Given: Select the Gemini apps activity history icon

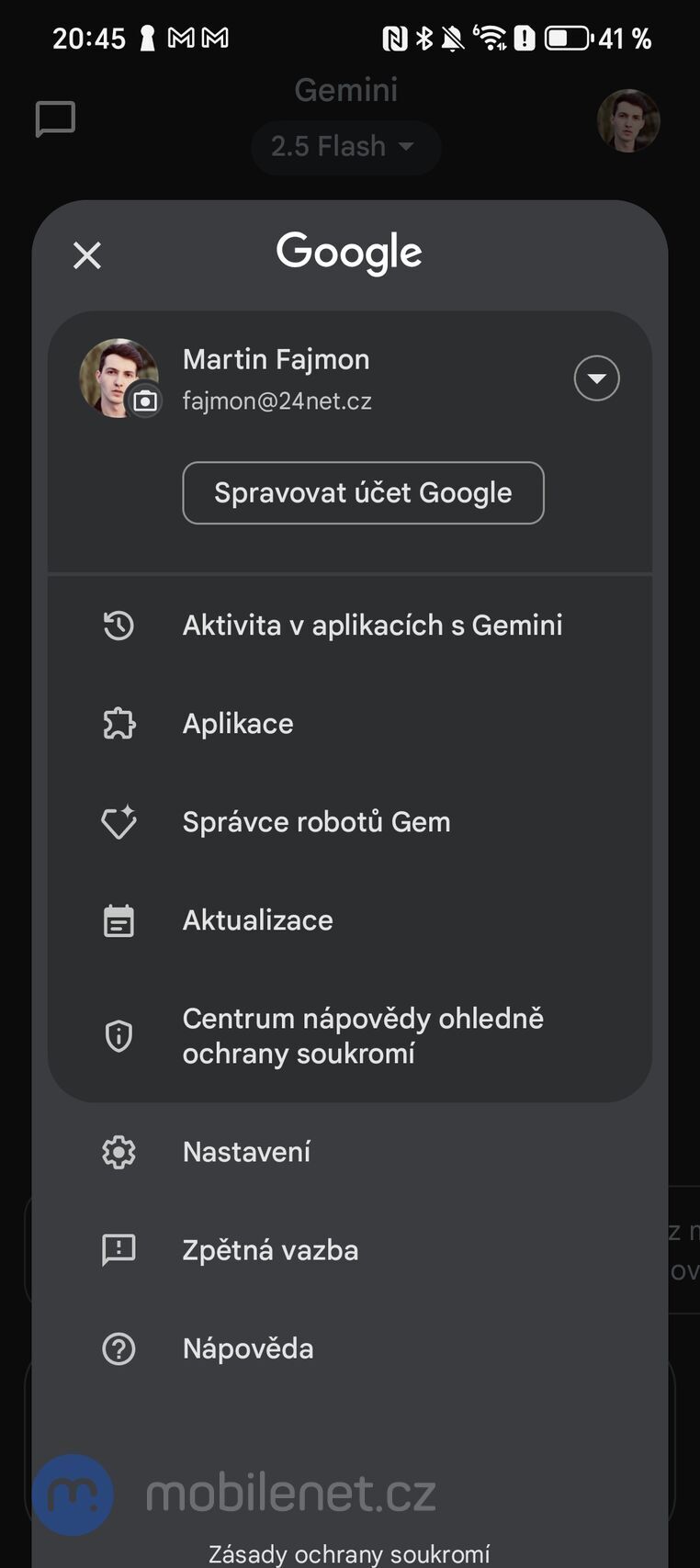Looking at the screenshot, I should click(119, 626).
